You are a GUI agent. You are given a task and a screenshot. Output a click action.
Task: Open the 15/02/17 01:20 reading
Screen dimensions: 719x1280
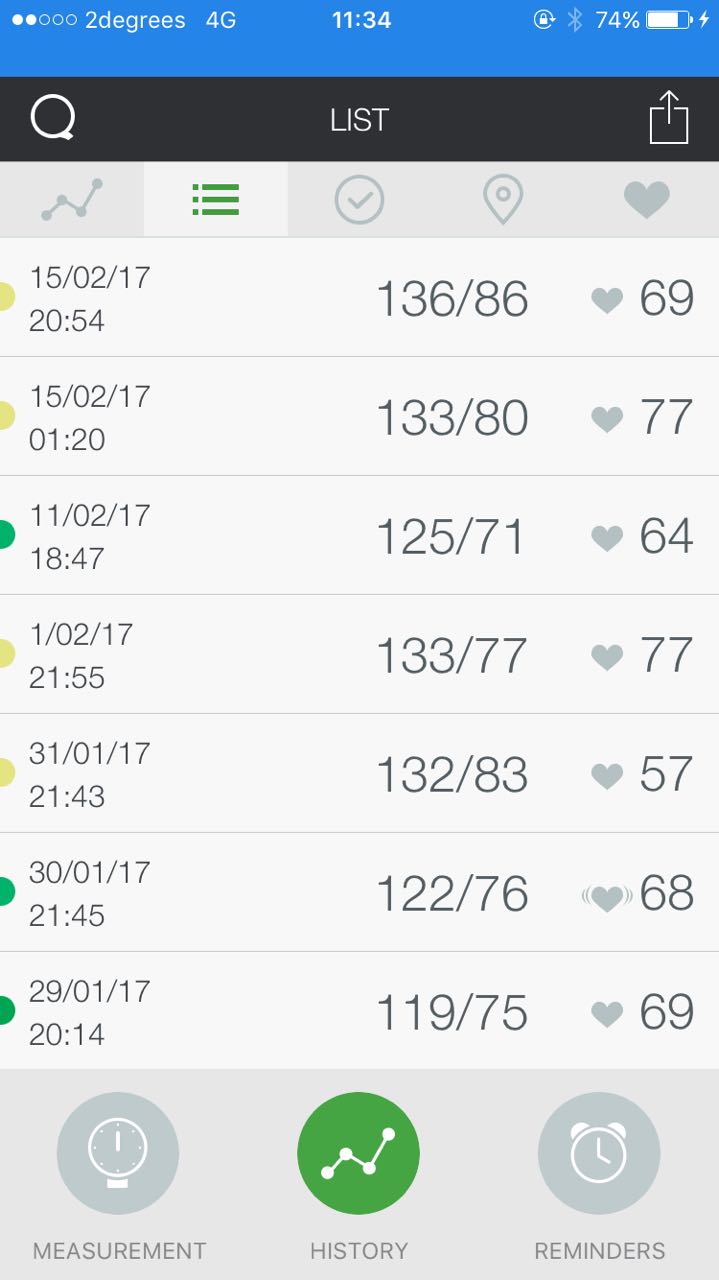click(x=360, y=417)
